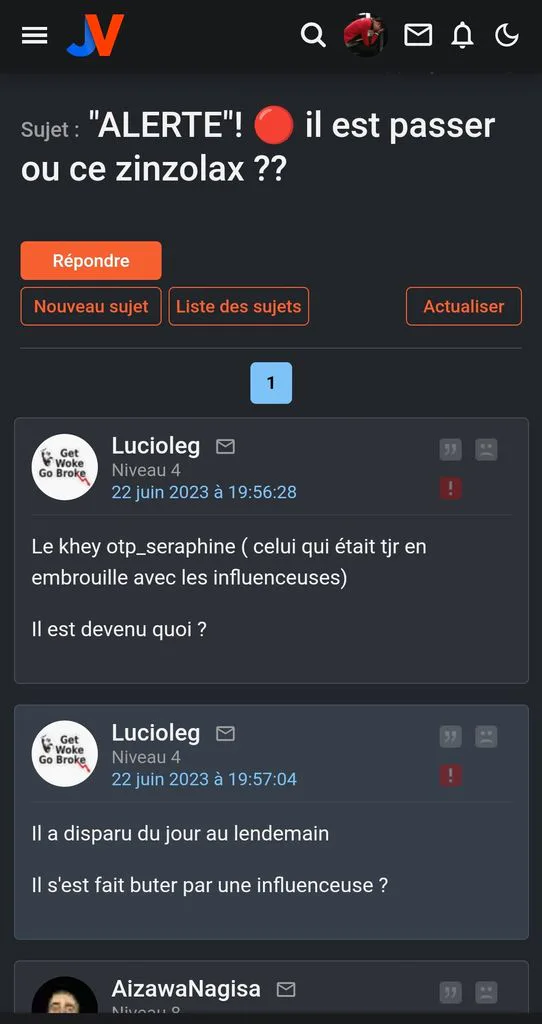Screen dimensions: 542x1024
Task: Quote Lucioleg's 19:56:28 message
Action: [451, 449]
